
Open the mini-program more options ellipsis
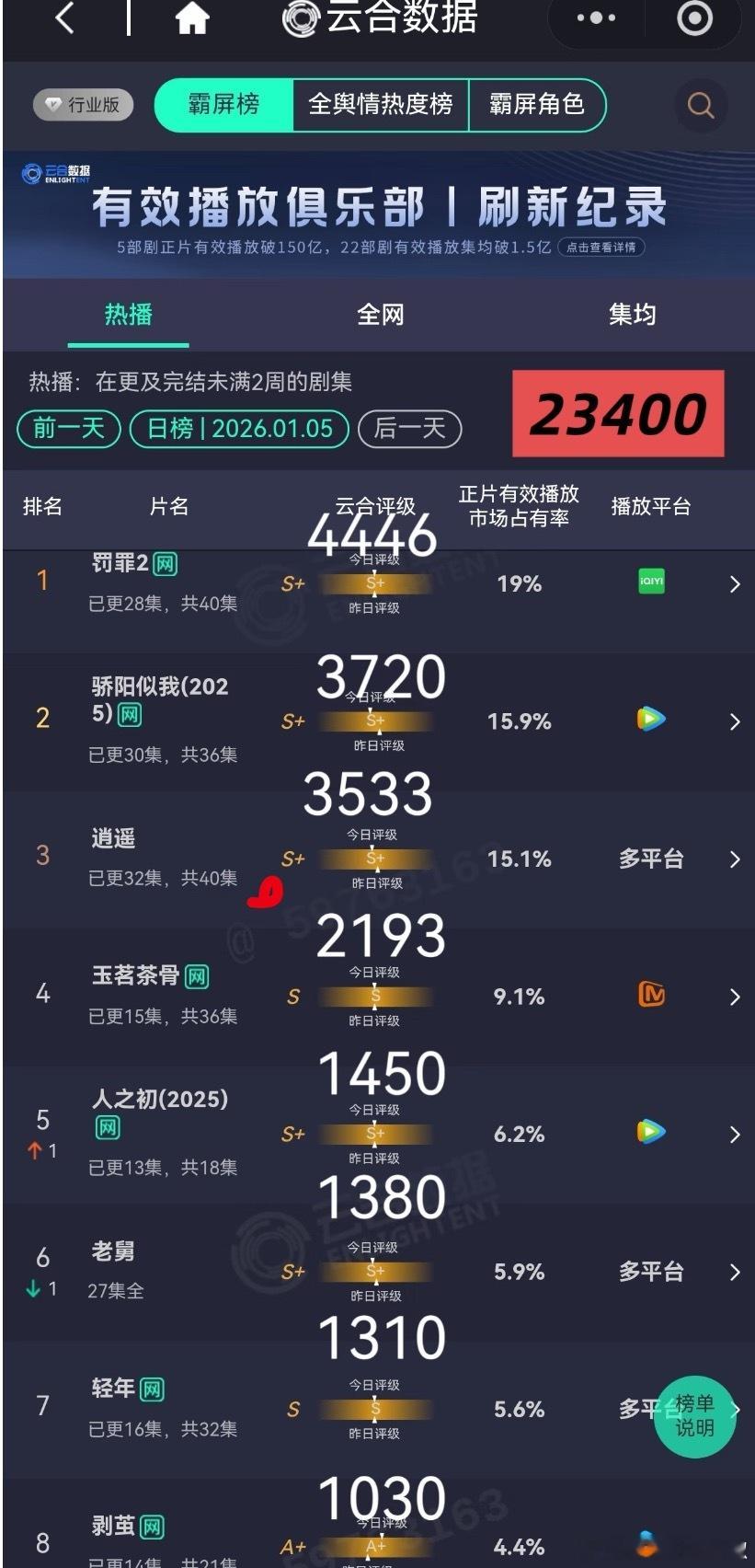tap(594, 18)
